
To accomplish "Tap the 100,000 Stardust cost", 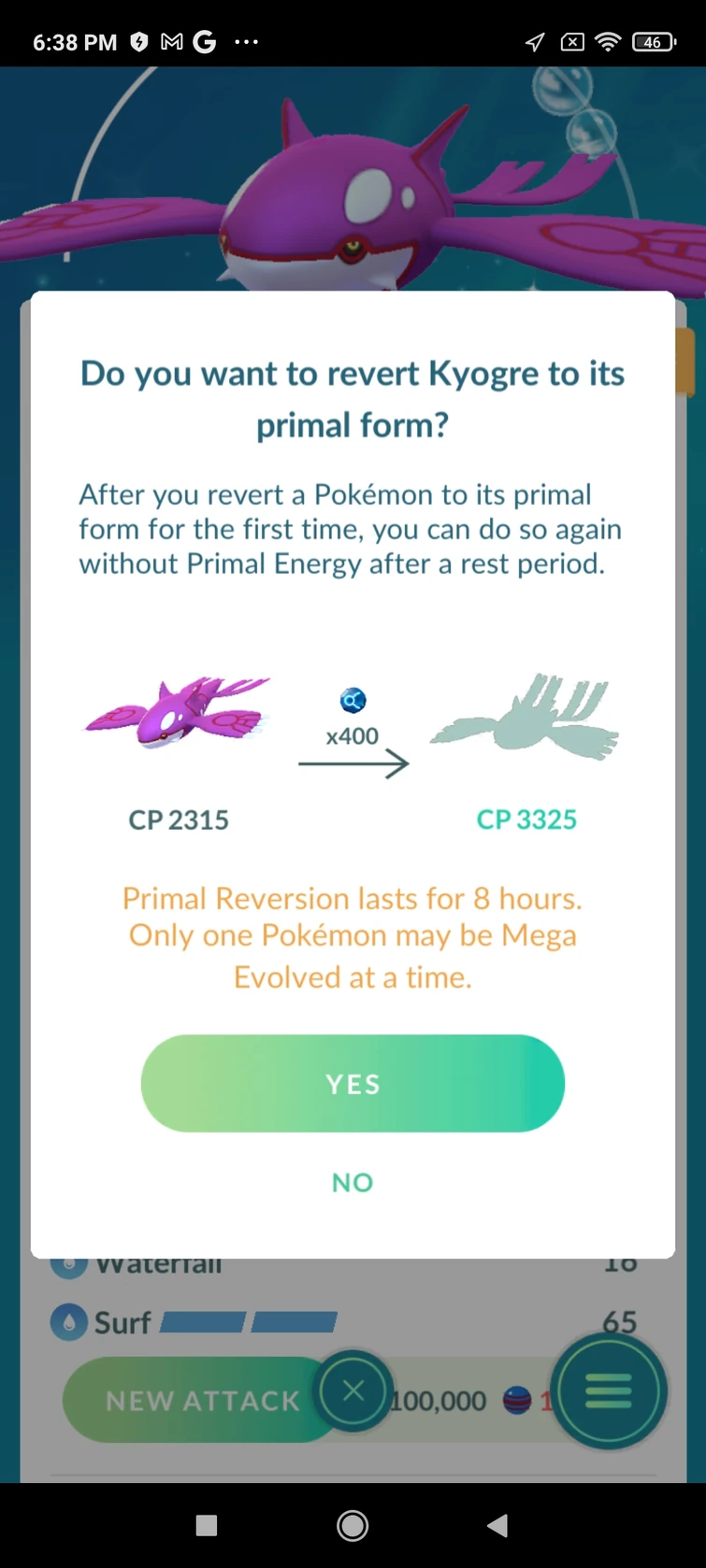I will [439, 1400].
